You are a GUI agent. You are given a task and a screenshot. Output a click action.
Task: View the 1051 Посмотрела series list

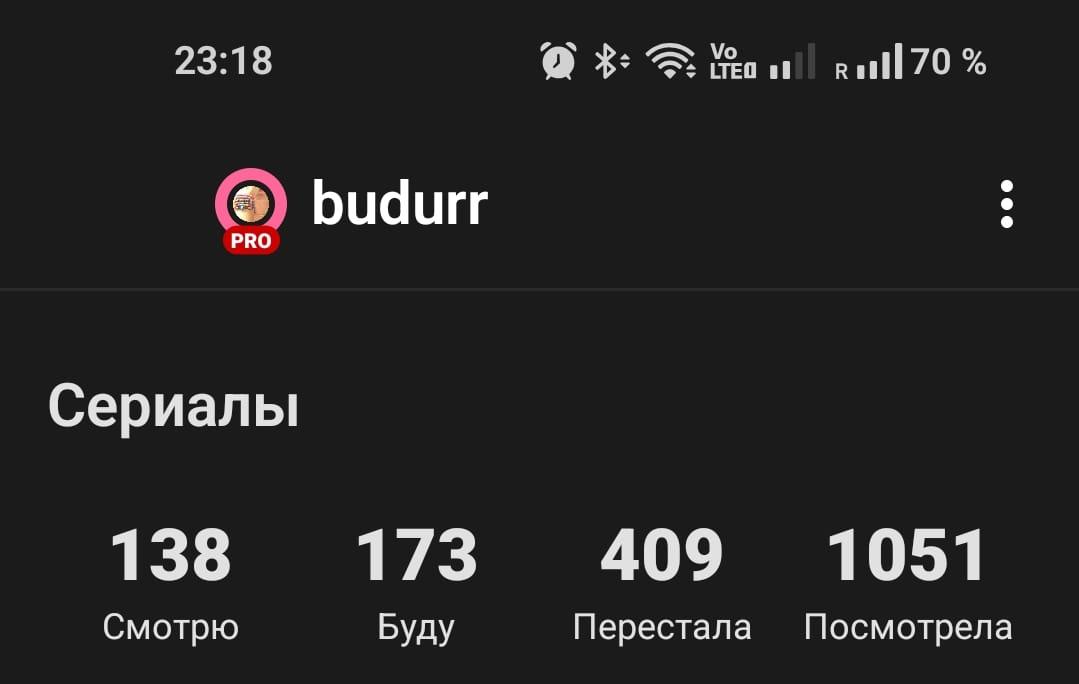click(907, 582)
